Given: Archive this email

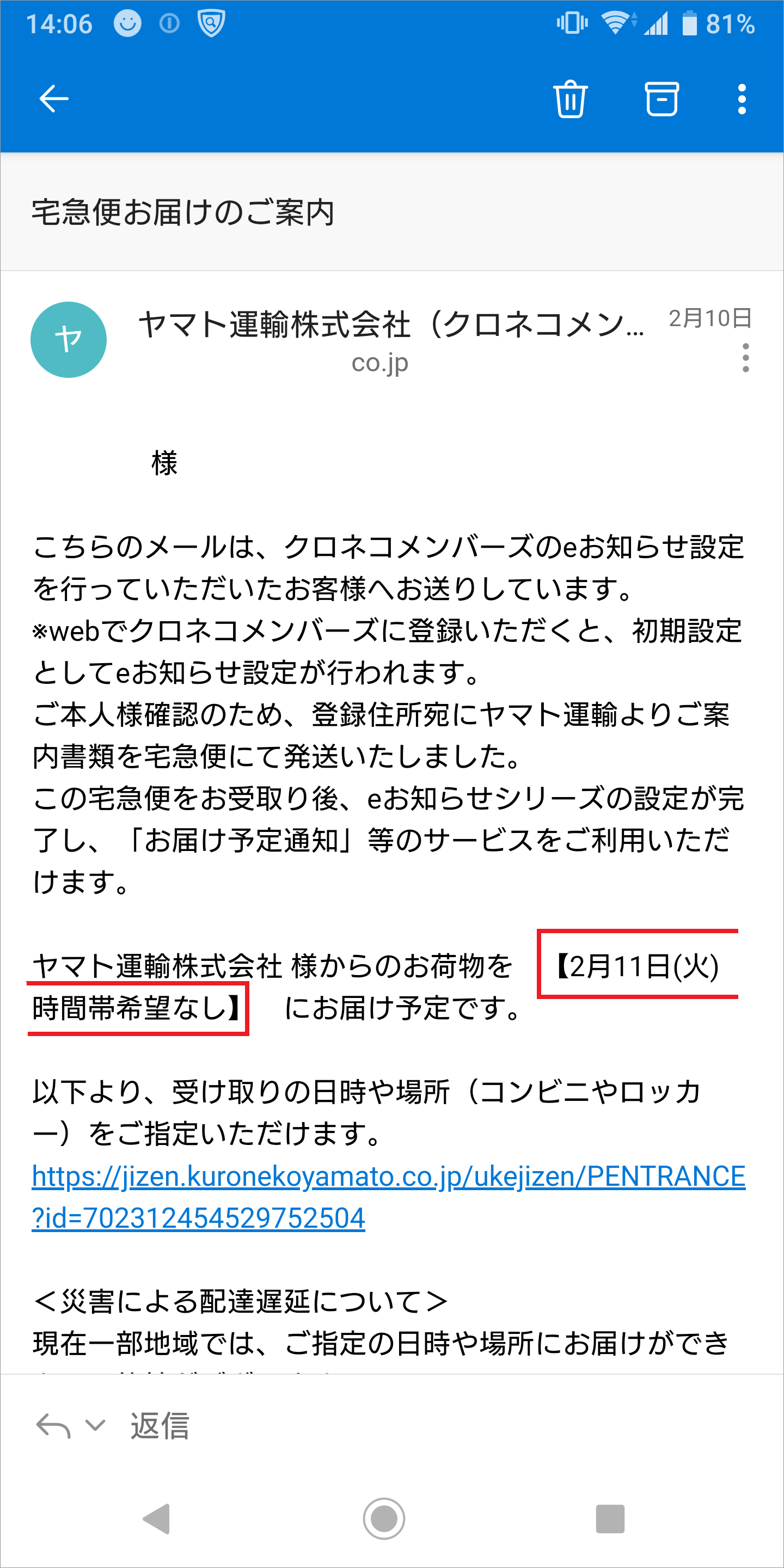Looking at the screenshot, I should point(661,99).
